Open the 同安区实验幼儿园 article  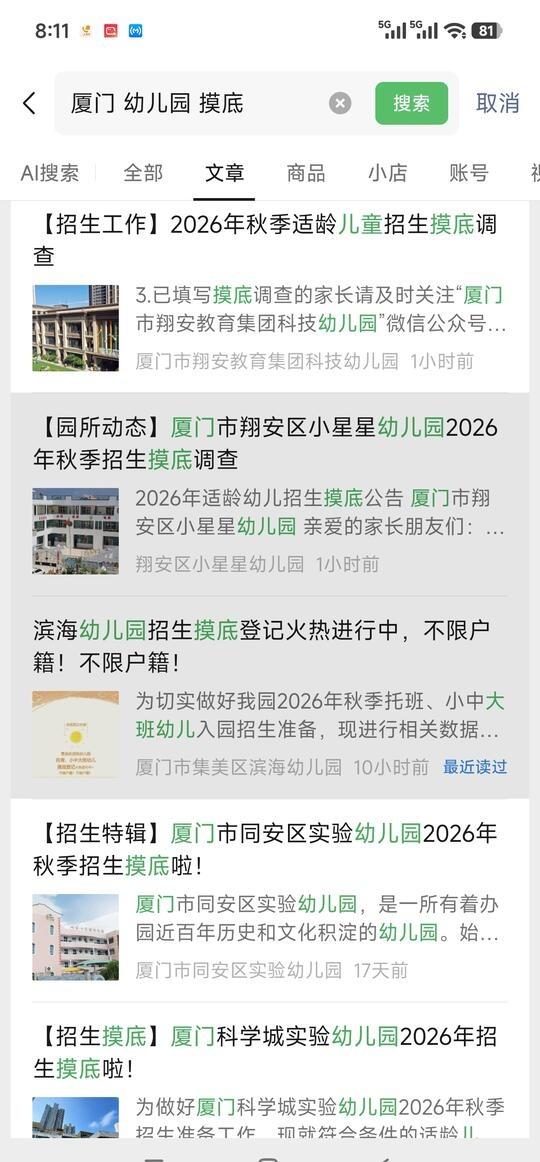270,900
